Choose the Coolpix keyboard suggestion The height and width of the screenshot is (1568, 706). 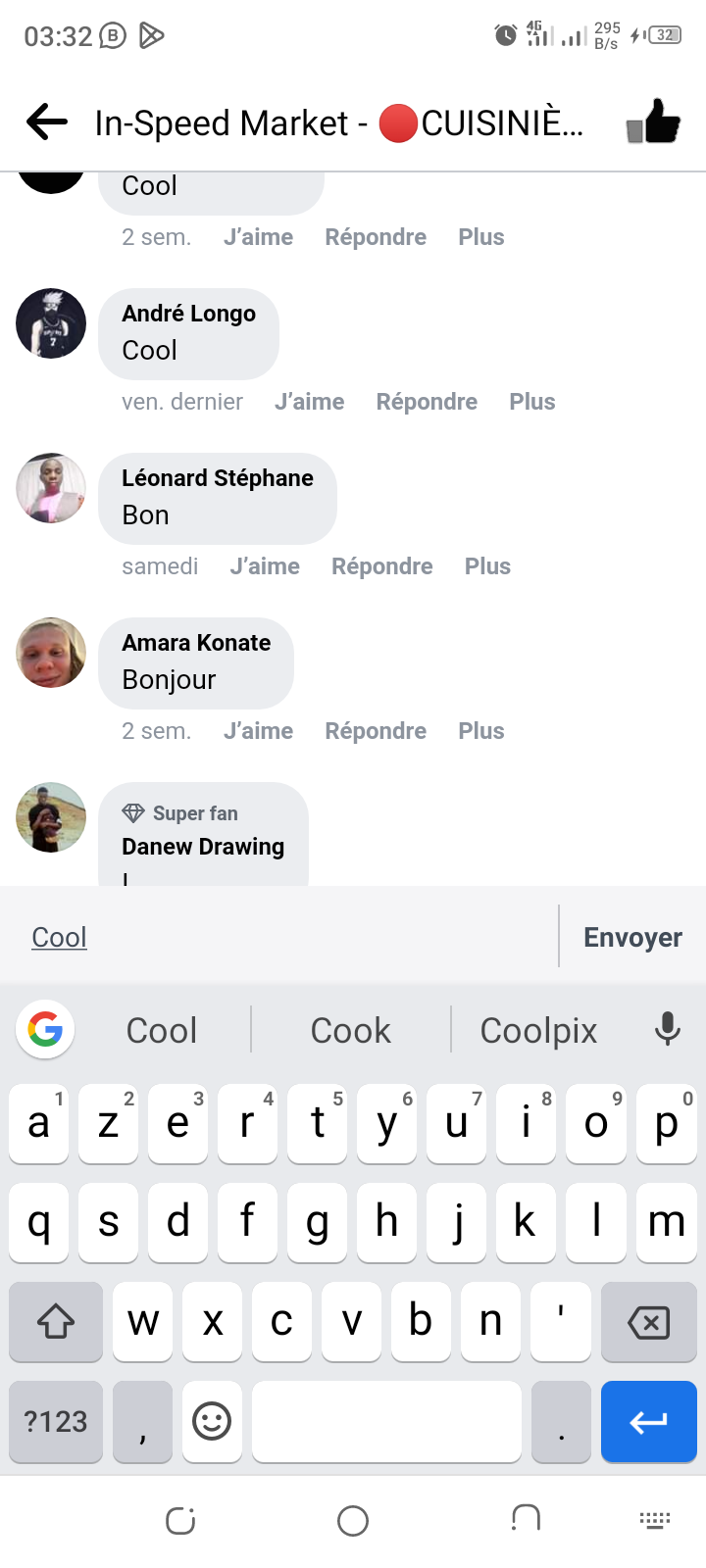coord(538,1031)
